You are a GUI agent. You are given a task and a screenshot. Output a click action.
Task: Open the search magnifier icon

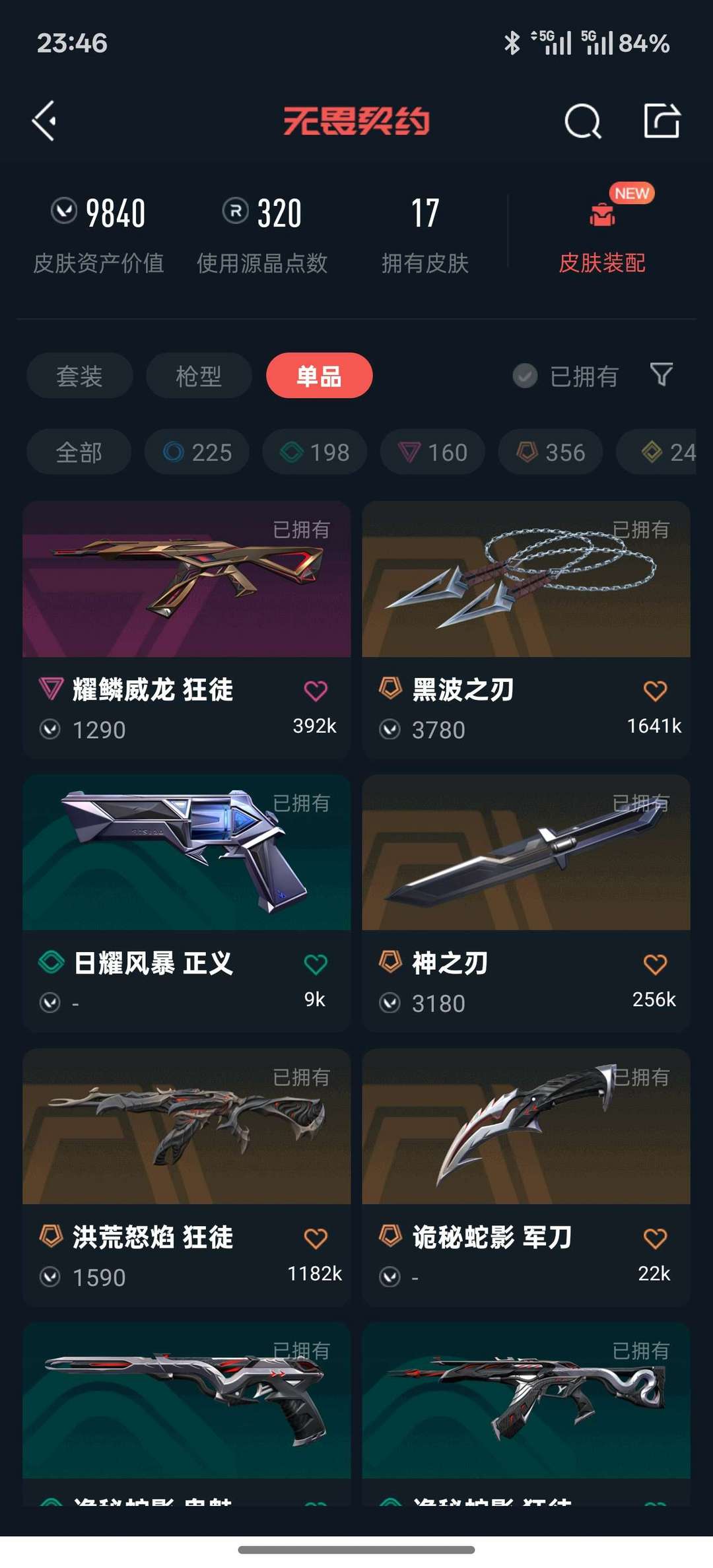pyautogui.click(x=583, y=121)
